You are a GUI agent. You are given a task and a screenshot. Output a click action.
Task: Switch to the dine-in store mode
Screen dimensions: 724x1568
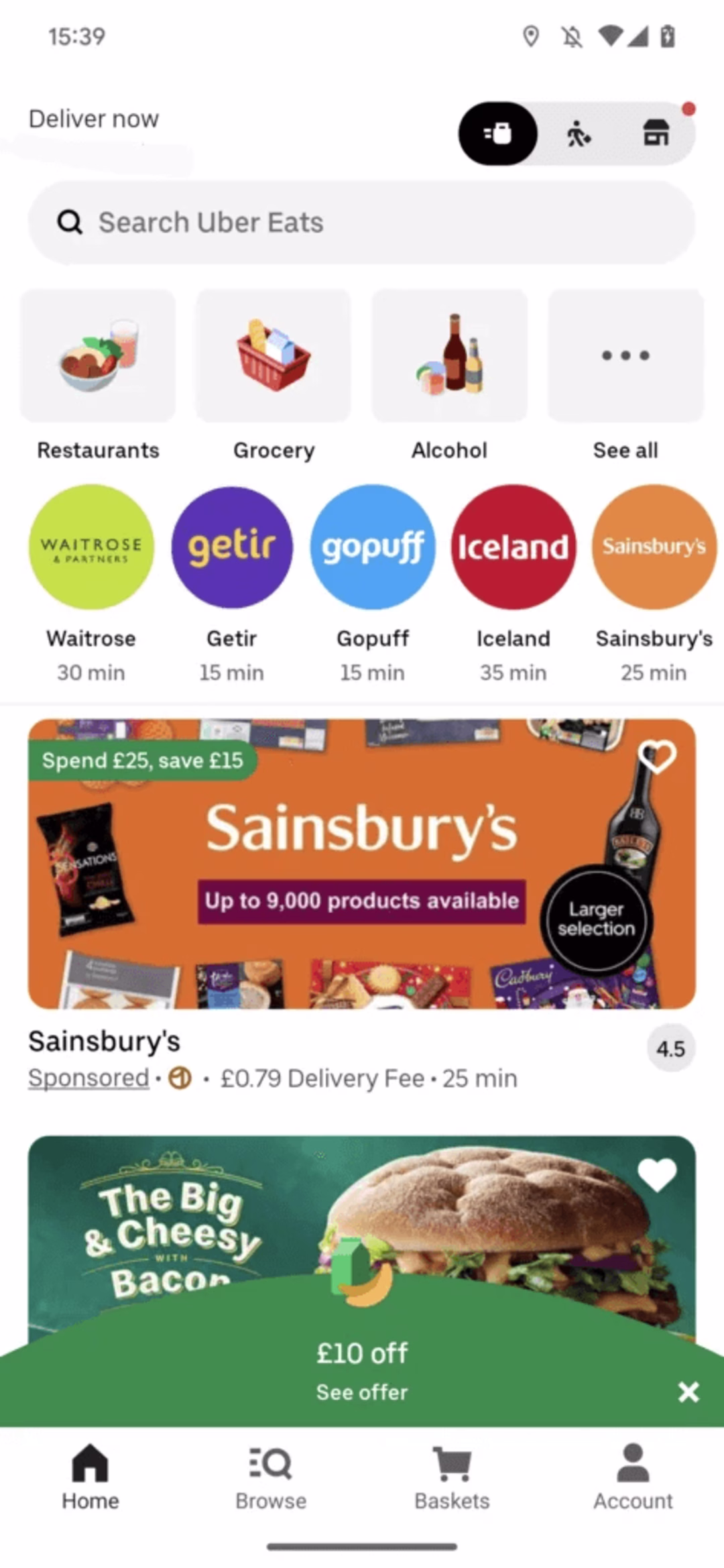click(x=656, y=133)
